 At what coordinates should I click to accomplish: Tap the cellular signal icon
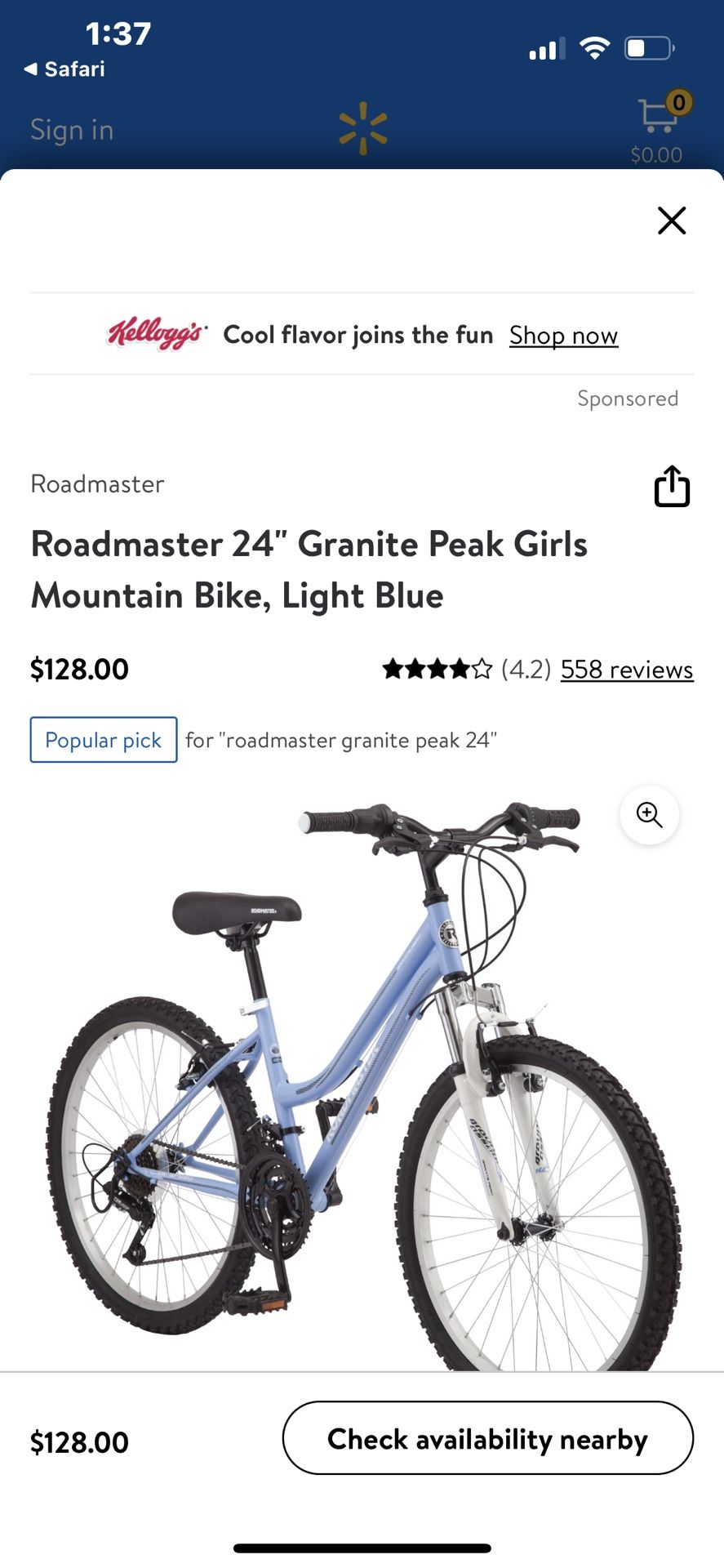click(x=546, y=47)
